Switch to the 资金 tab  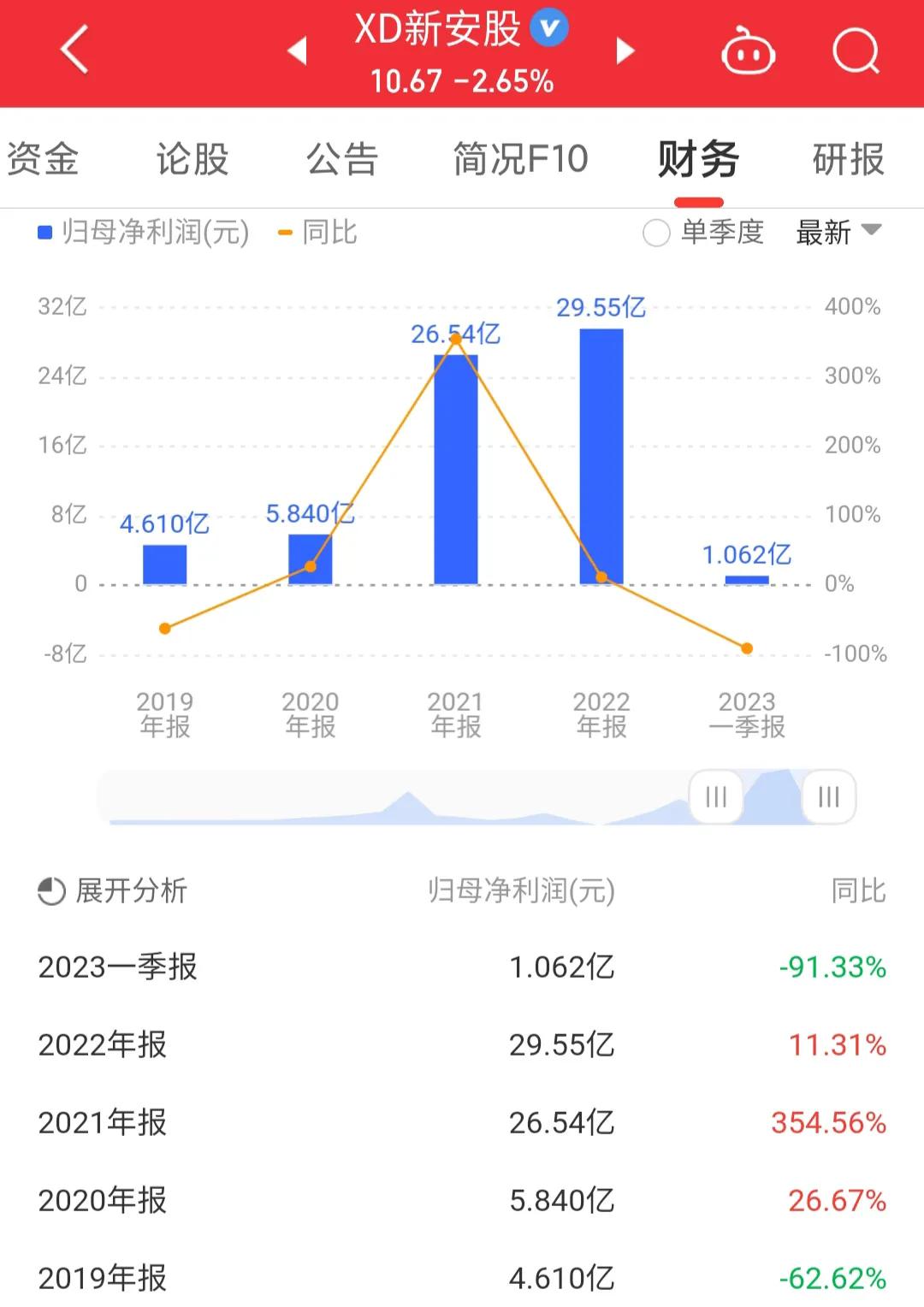point(43,159)
